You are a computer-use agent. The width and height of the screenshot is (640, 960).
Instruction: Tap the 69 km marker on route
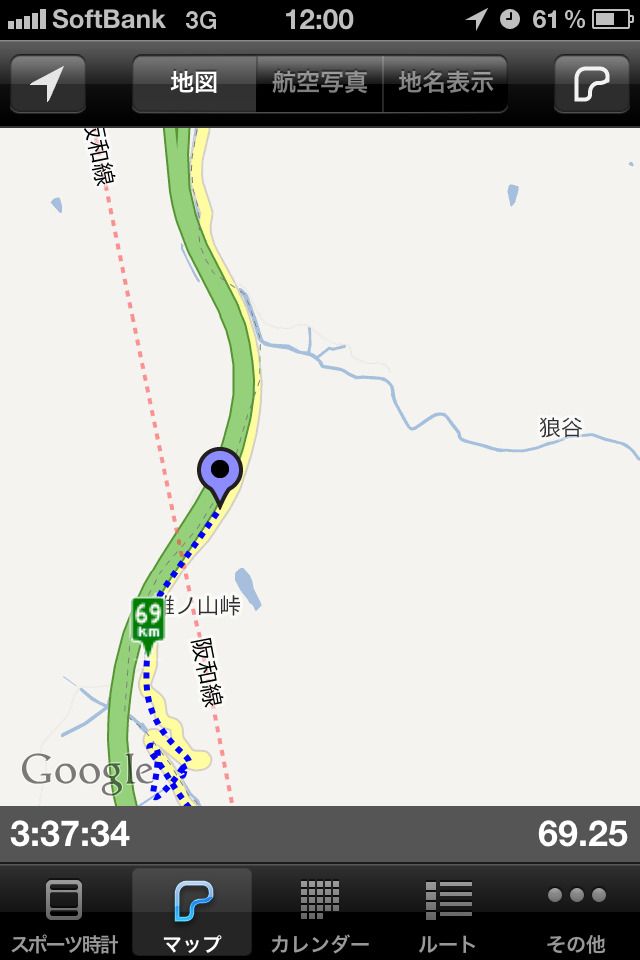click(148, 620)
